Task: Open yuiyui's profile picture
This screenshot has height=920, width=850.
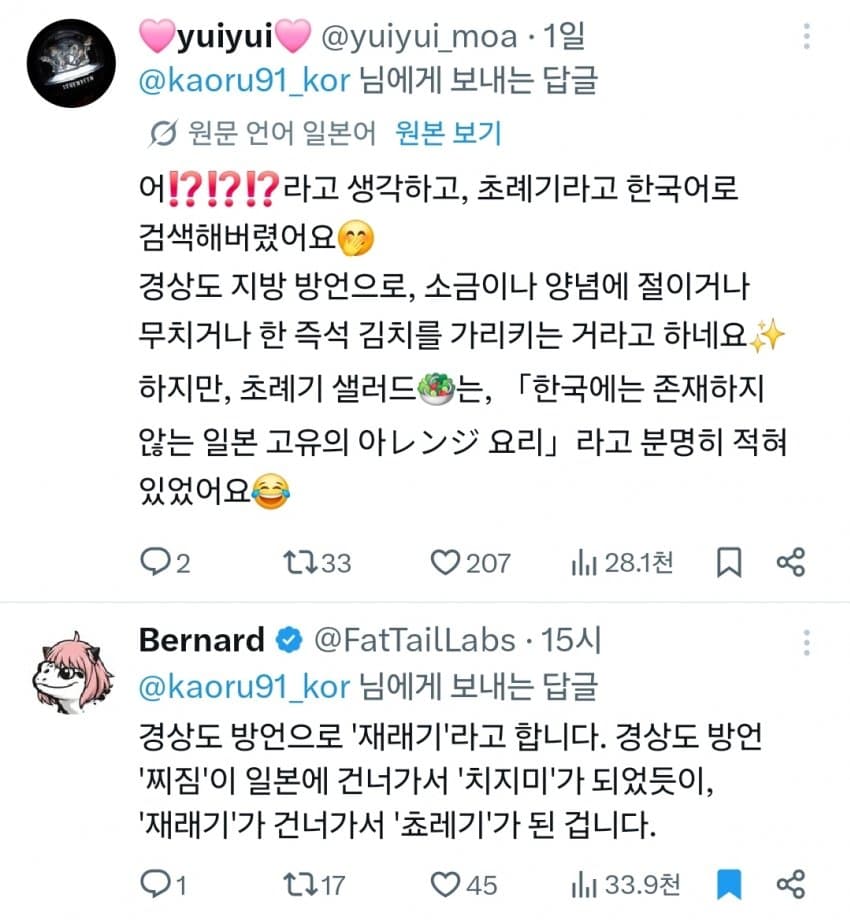Action: click(71, 63)
